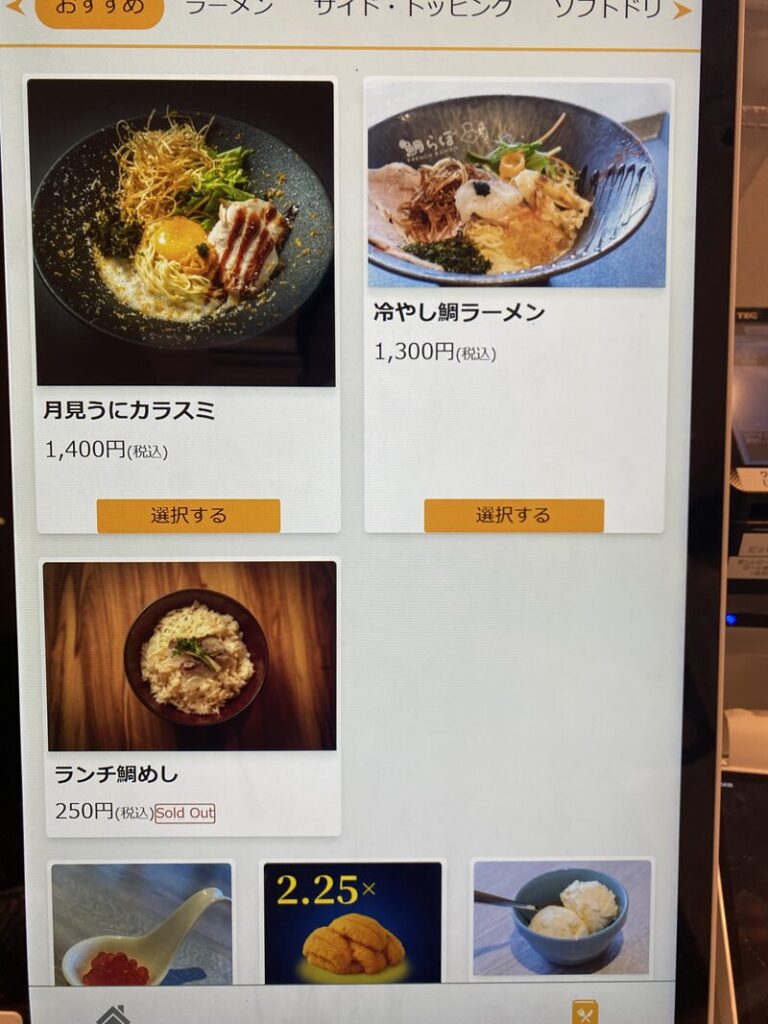Switch to the おすすめ tab
Viewport: 768px width, 1024px height.
[x=99, y=10]
